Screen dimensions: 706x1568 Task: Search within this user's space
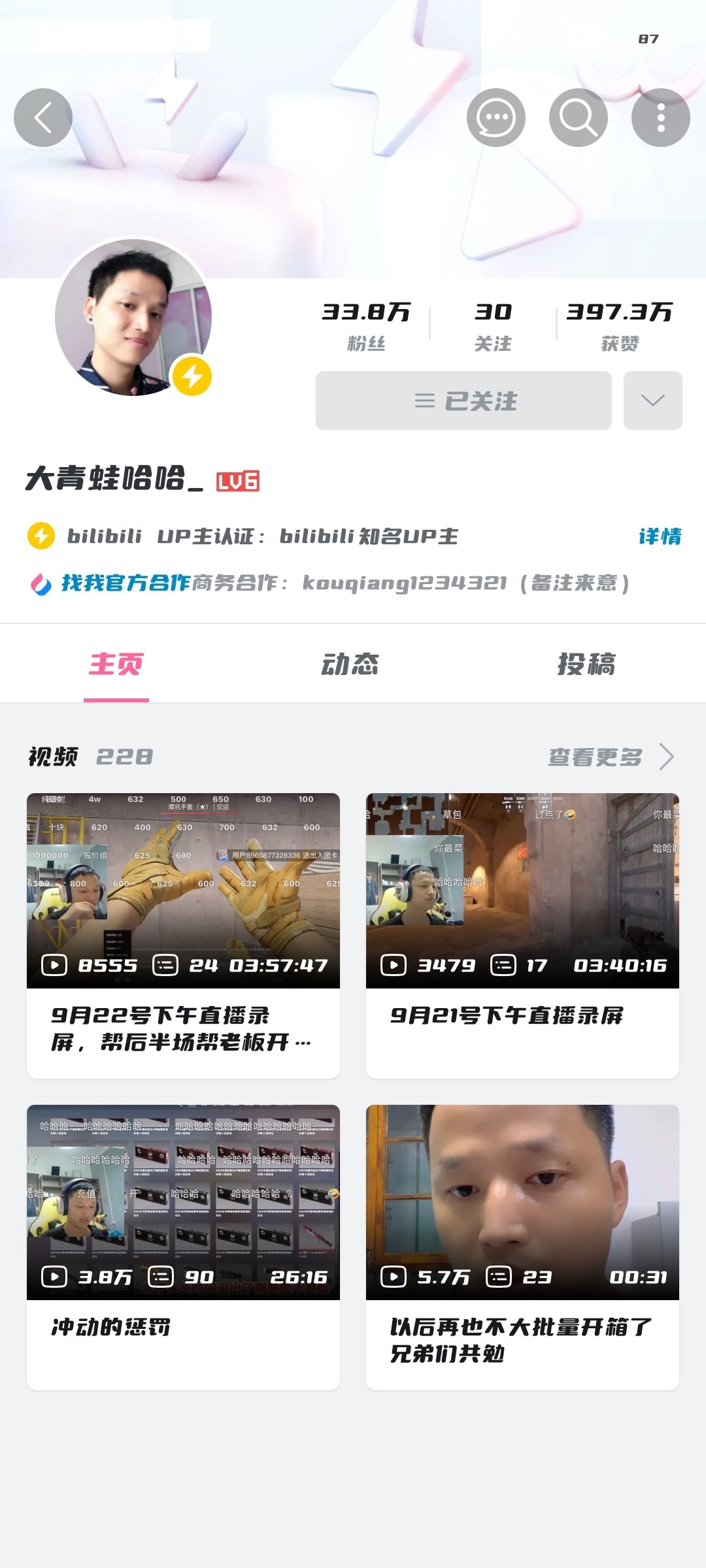[578, 118]
